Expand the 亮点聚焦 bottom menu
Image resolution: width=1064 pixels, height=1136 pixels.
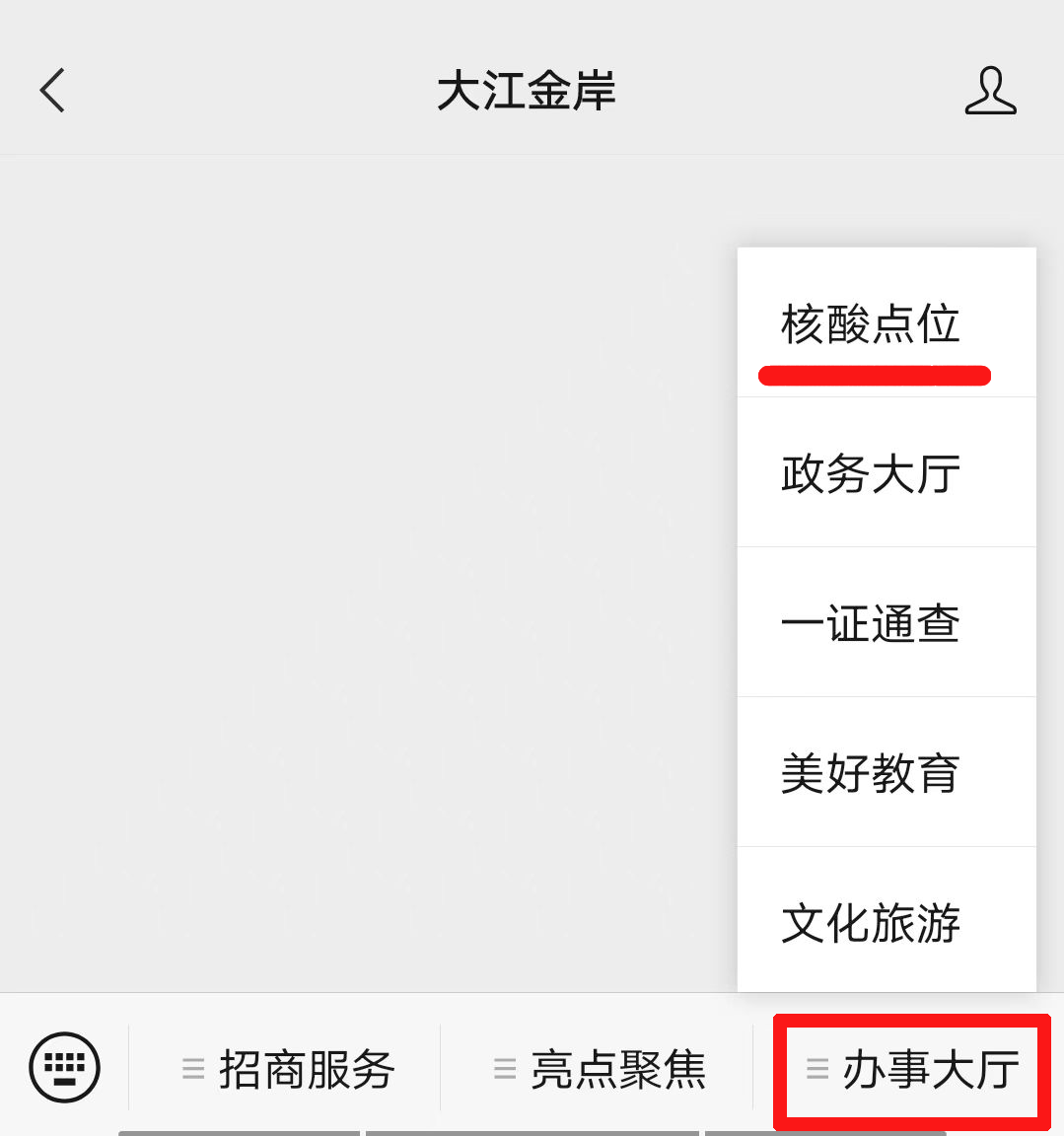point(600,1069)
